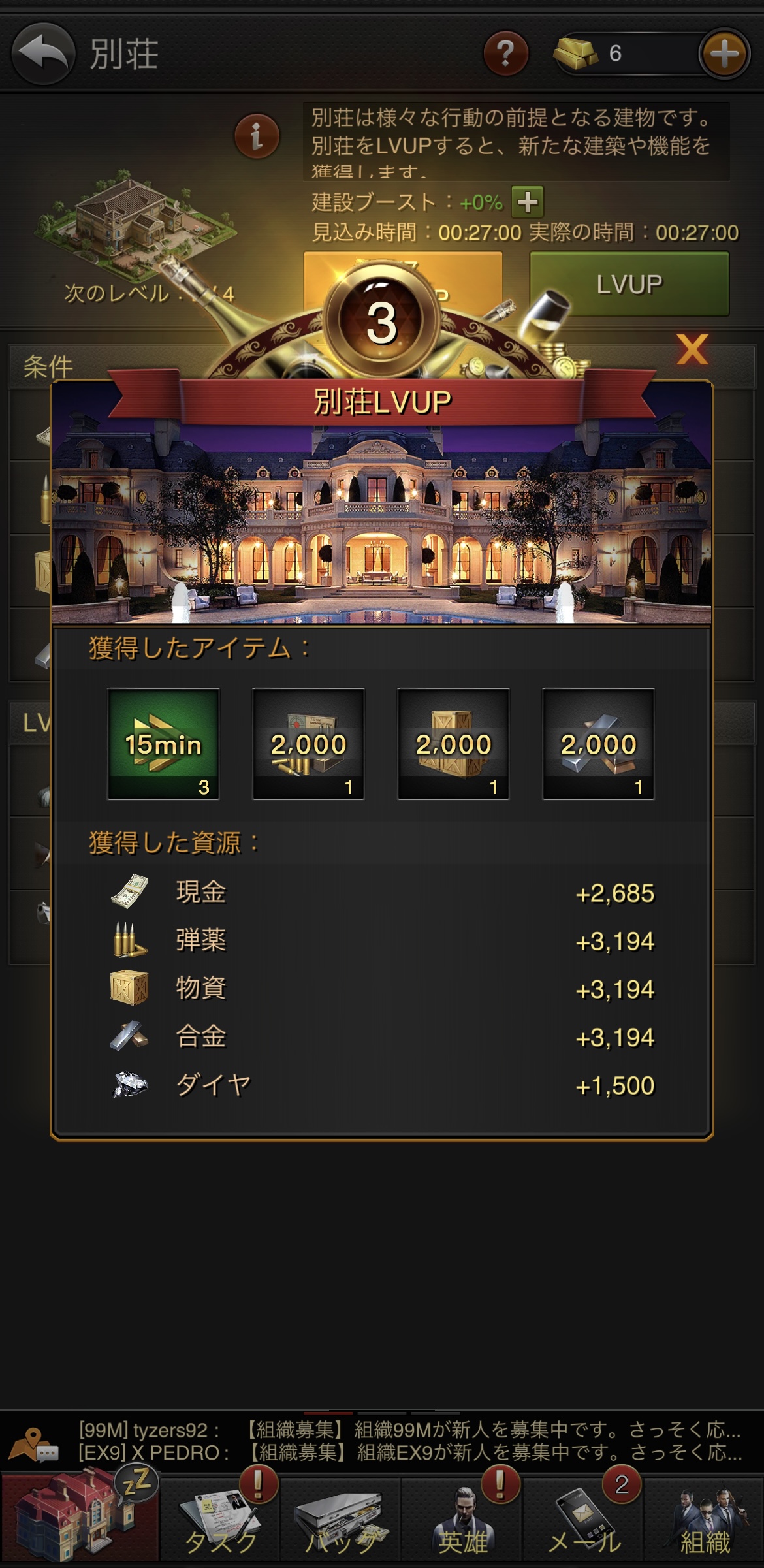Open the タスク tab
Viewport: 764px width, 1568px height.
221,1519
